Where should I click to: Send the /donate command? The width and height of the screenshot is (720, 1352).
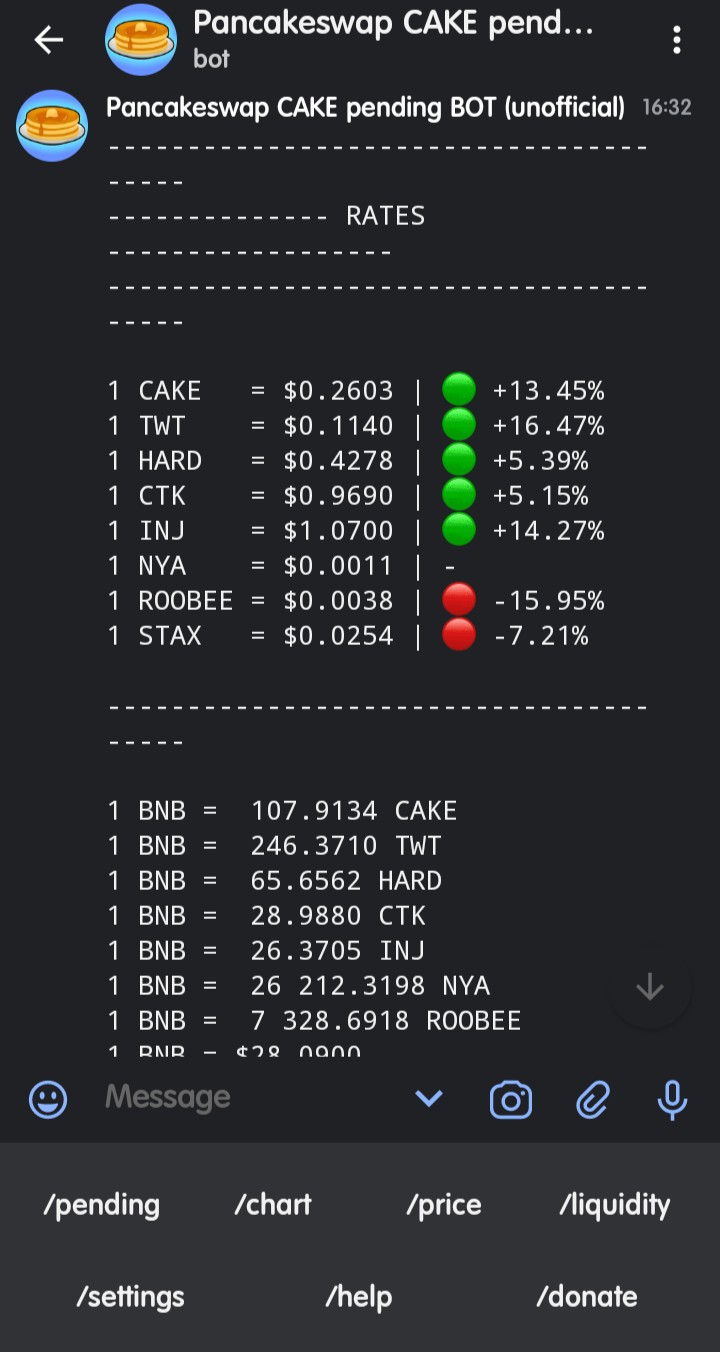(587, 1297)
